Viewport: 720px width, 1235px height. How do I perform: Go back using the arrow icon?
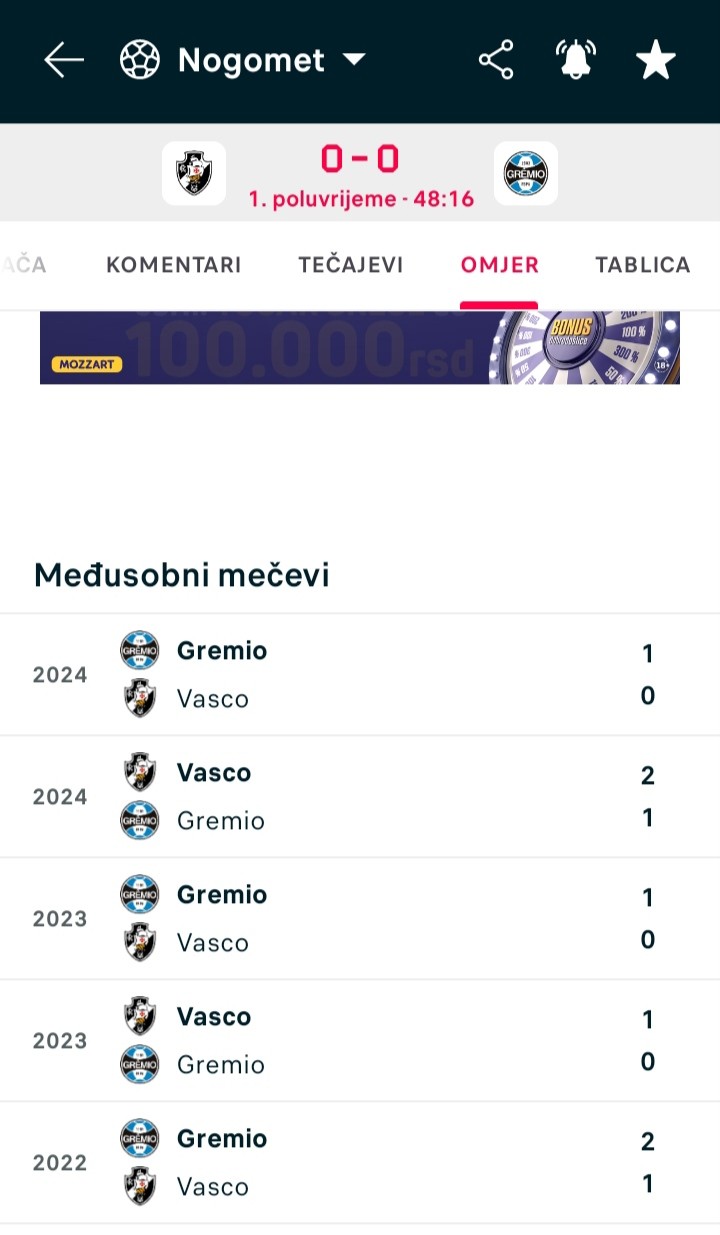64,61
